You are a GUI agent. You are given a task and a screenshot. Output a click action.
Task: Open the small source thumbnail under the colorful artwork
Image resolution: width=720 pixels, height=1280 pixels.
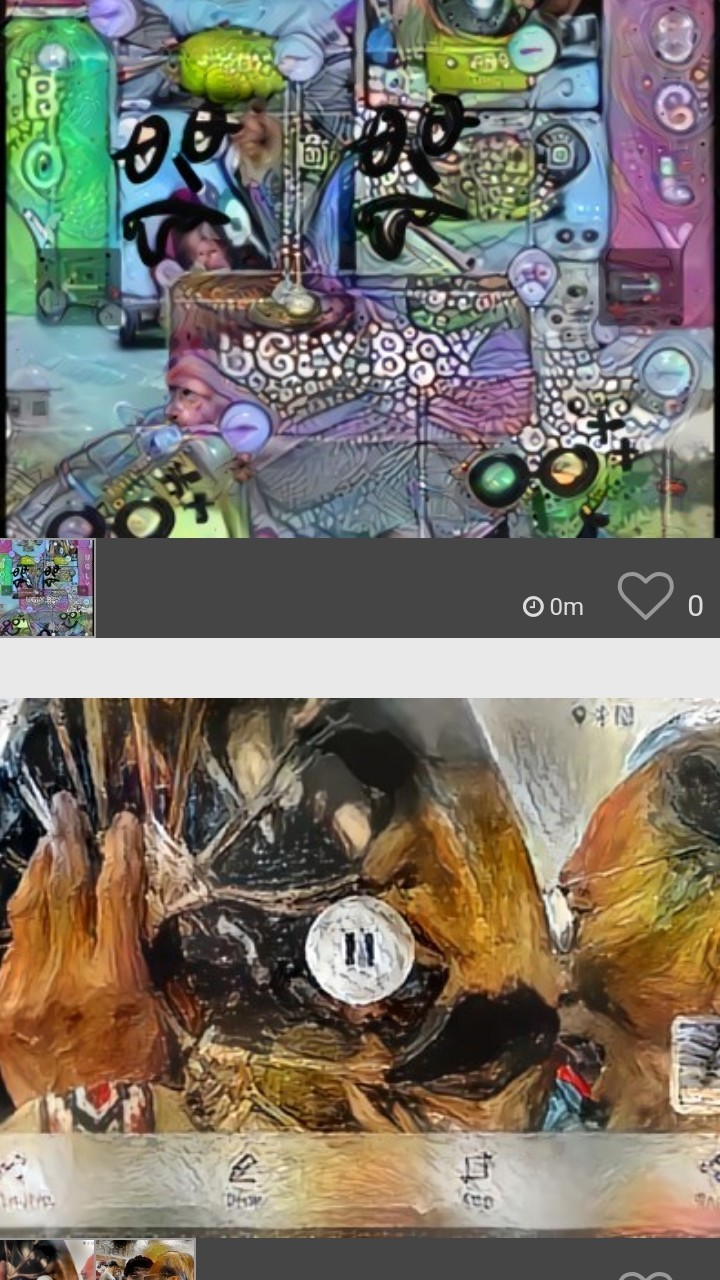pos(47,588)
